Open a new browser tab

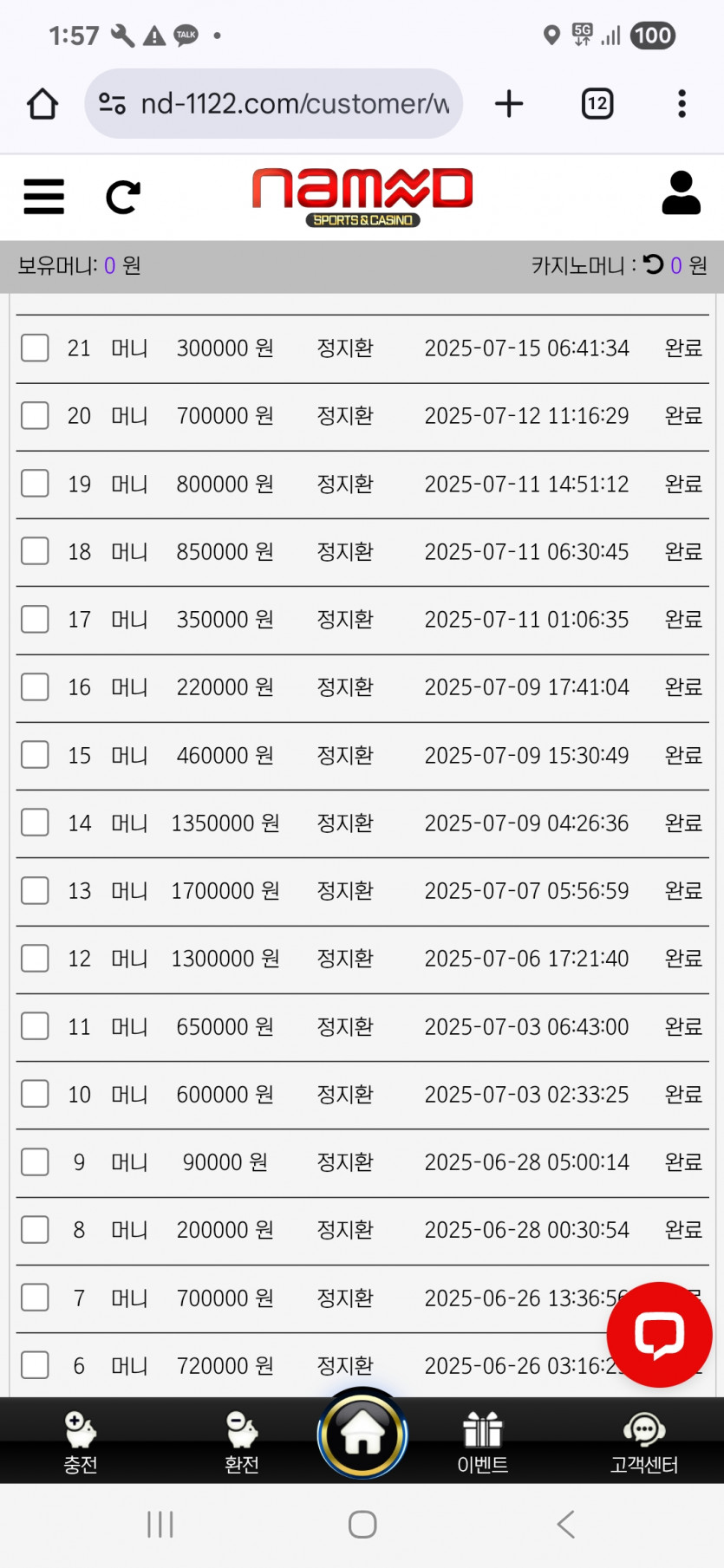(509, 104)
